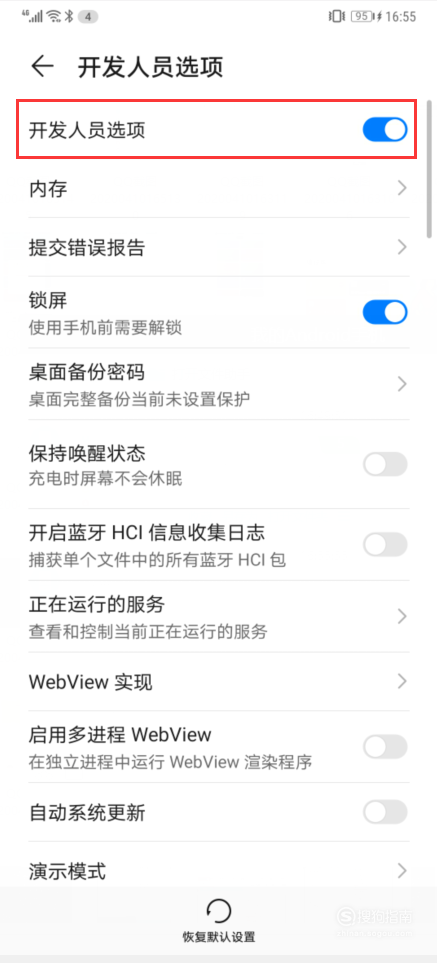
Task: Turn off the 开发人员选项 master switch
Action: click(x=385, y=130)
